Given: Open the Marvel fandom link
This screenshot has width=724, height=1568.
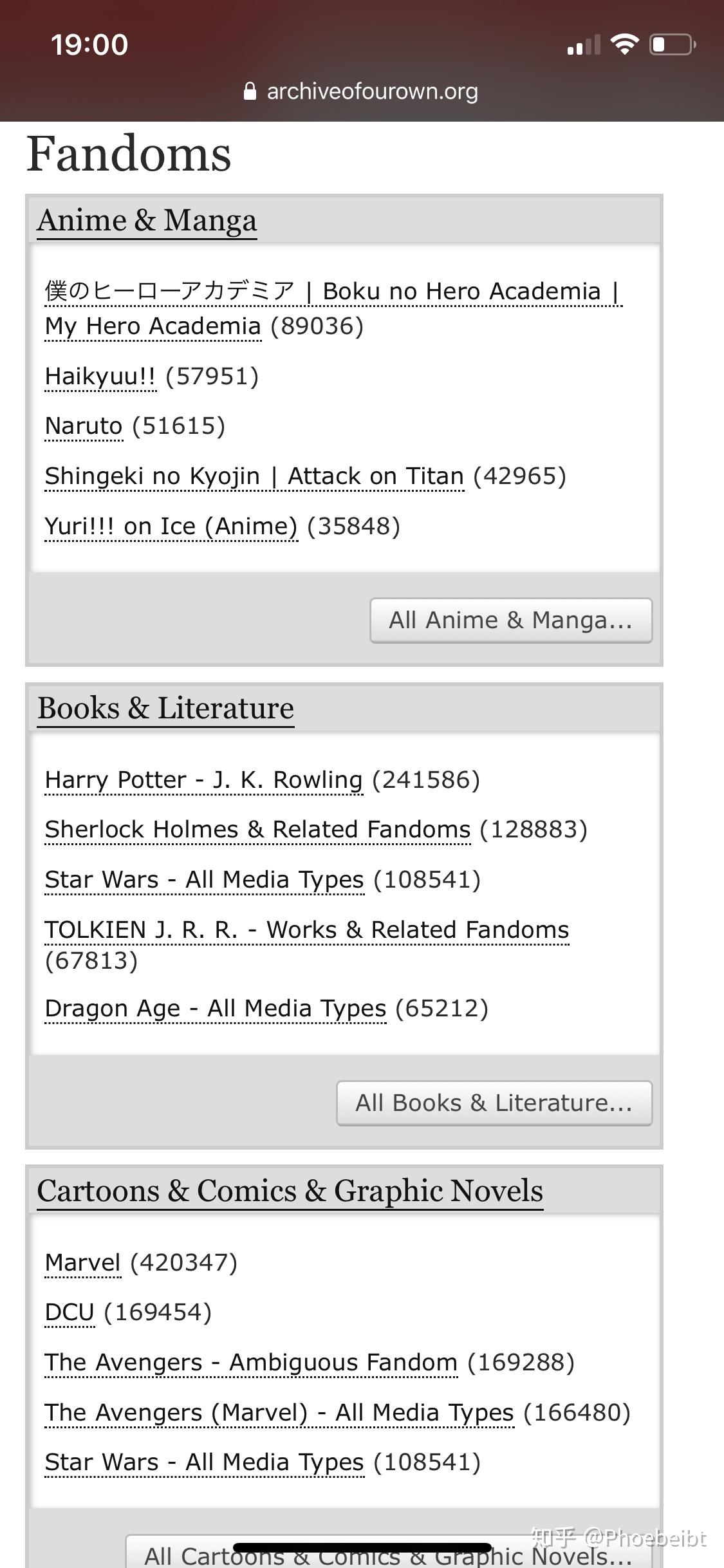Looking at the screenshot, I should (83, 1263).
